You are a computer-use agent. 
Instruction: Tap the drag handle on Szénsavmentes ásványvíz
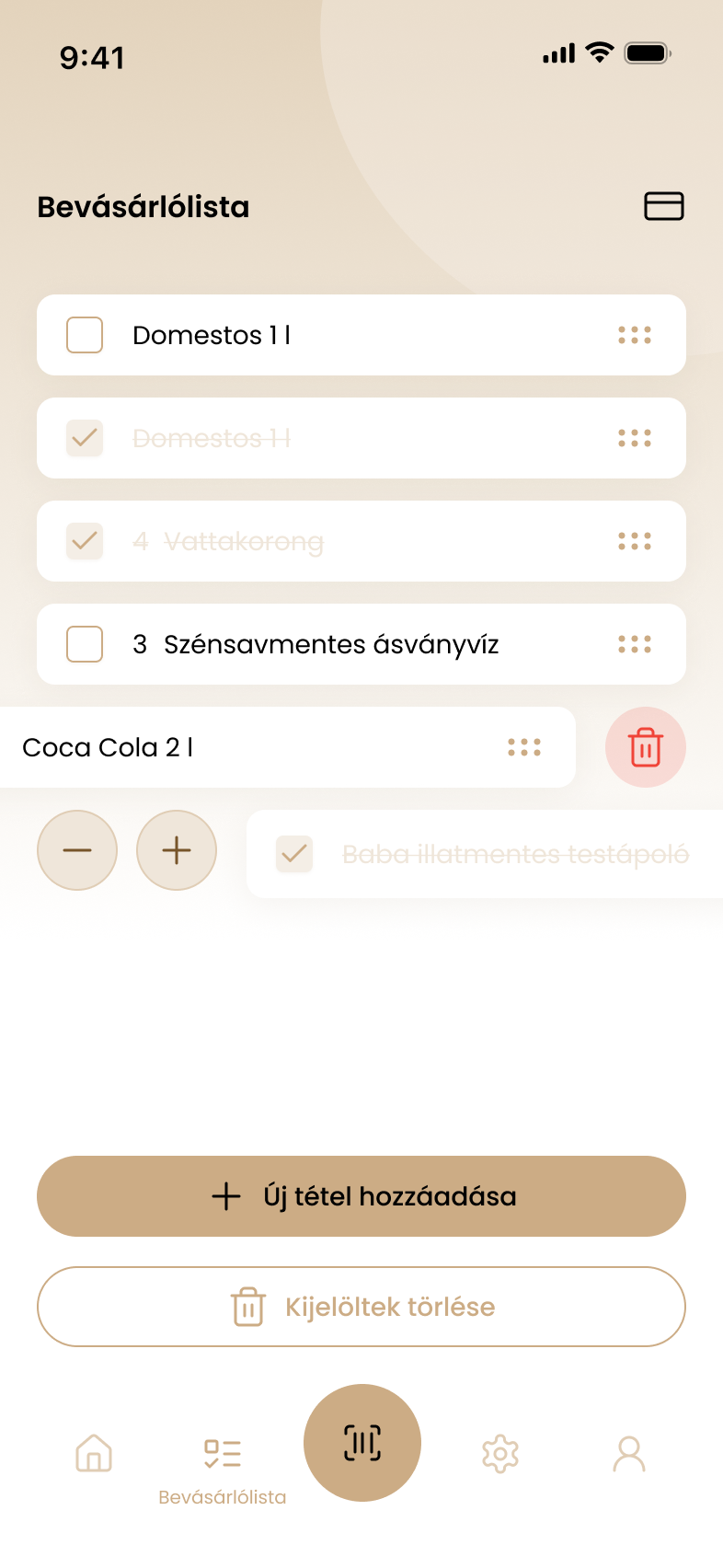coord(635,644)
